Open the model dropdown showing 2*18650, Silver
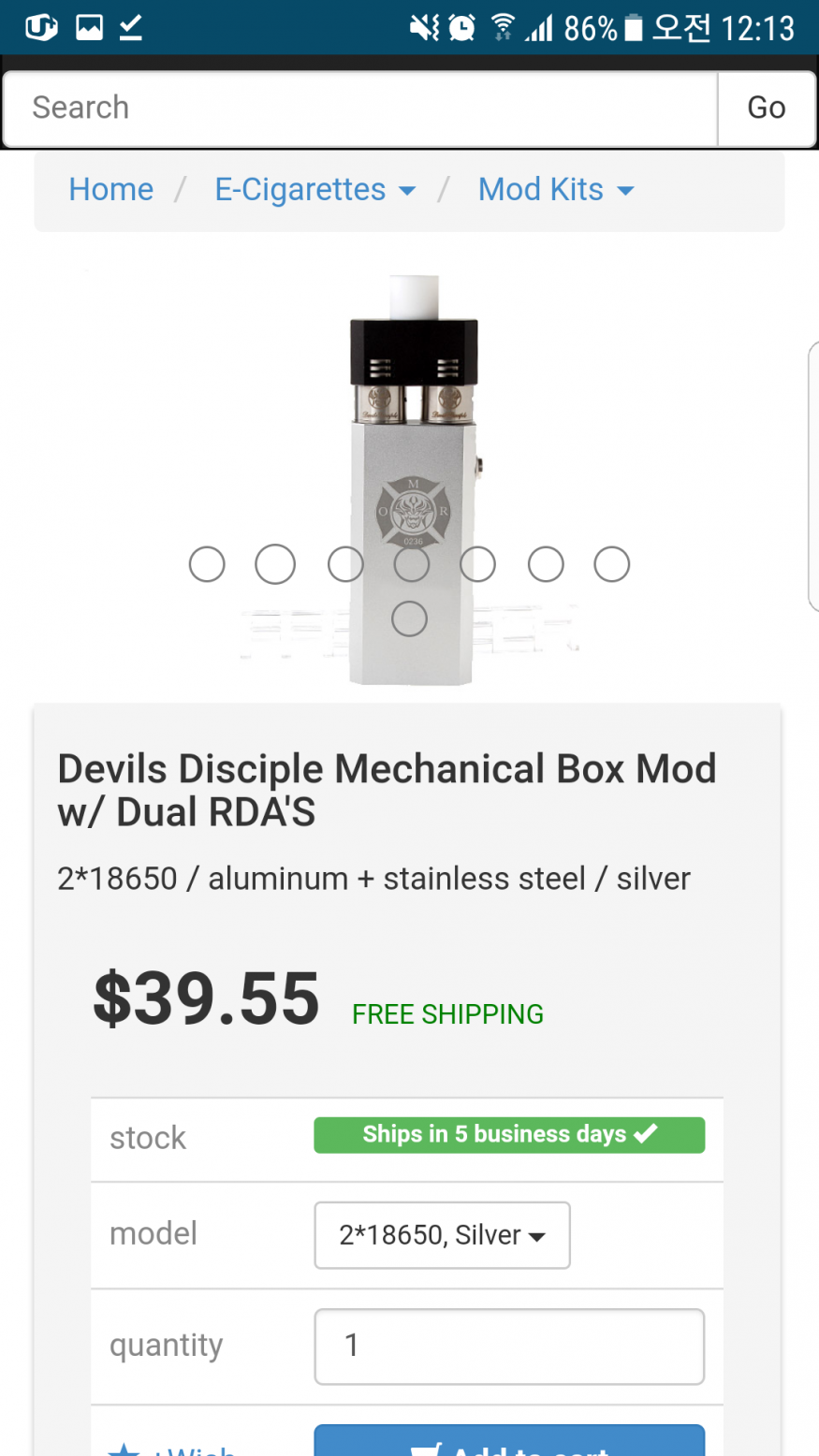The width and height of the screenshot is (819, 1456). 442,1235
